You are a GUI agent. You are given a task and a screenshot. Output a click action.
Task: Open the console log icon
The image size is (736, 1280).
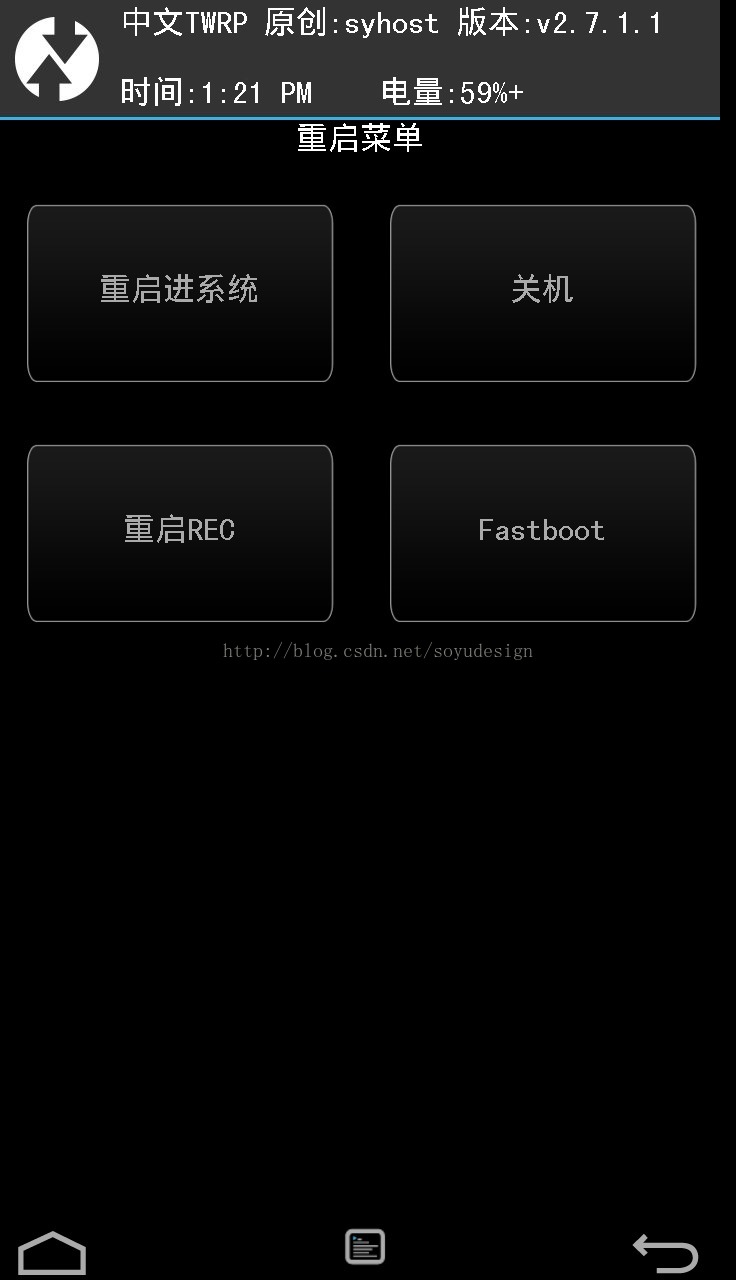coord(365,1246)
